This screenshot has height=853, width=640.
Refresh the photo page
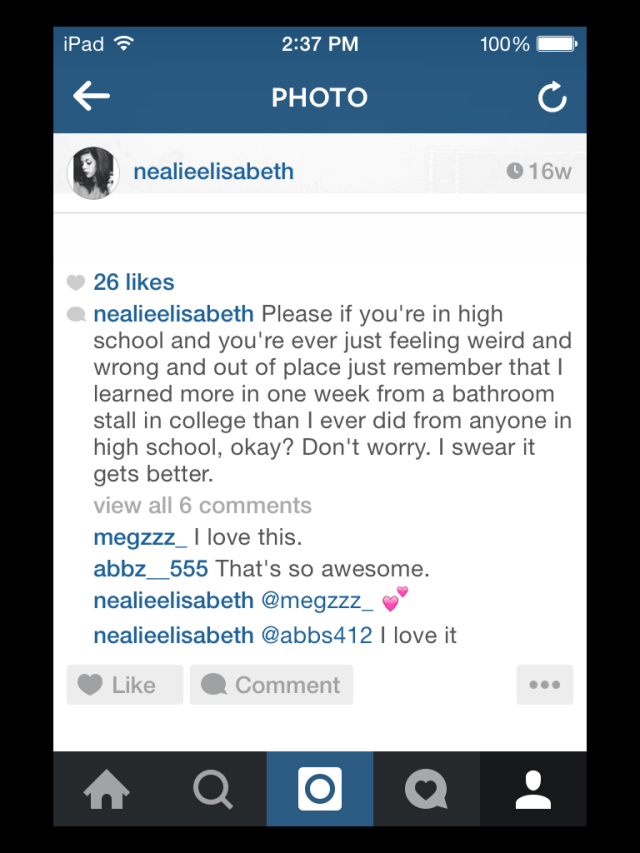(x=552, y=97)
